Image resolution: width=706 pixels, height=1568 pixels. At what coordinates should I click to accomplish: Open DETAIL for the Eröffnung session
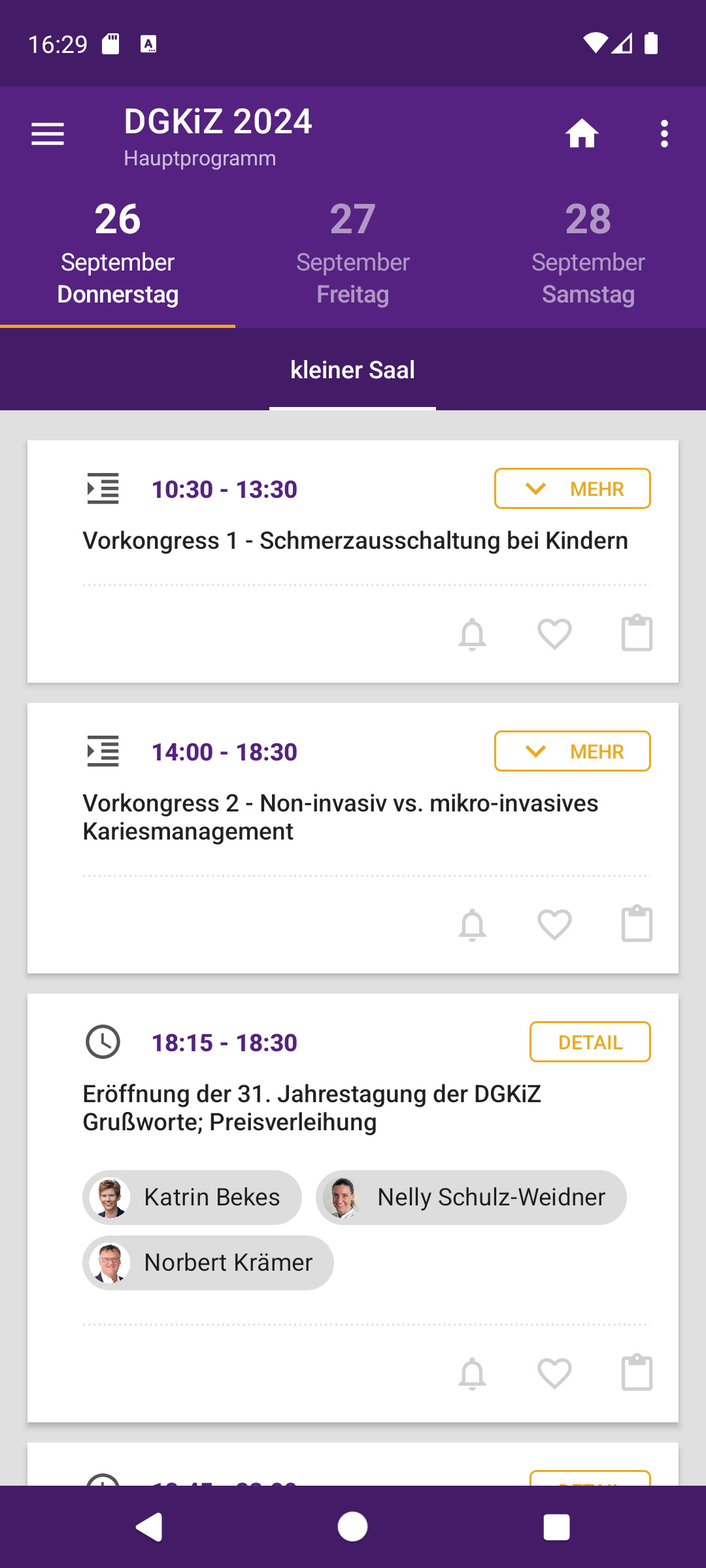click(590, 1042)
